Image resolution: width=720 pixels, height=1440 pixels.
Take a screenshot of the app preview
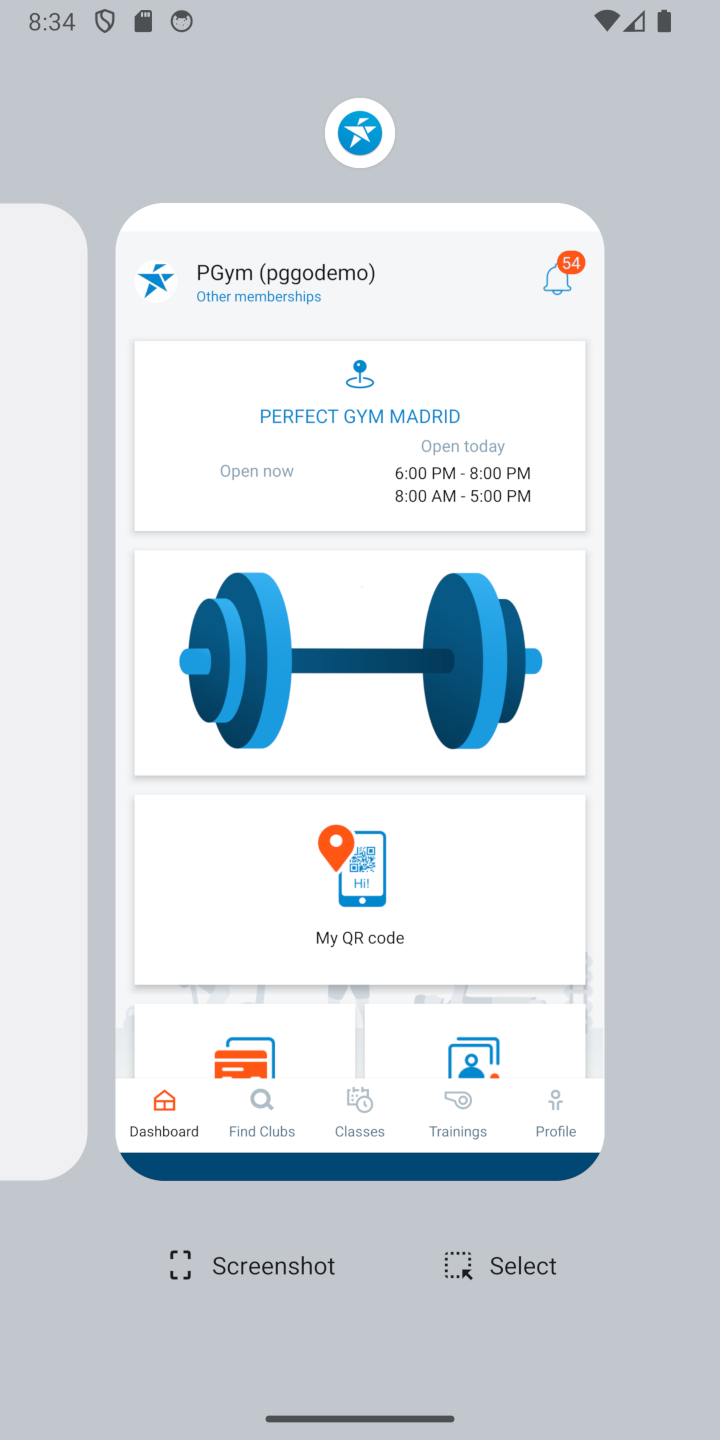(252, 1265)
